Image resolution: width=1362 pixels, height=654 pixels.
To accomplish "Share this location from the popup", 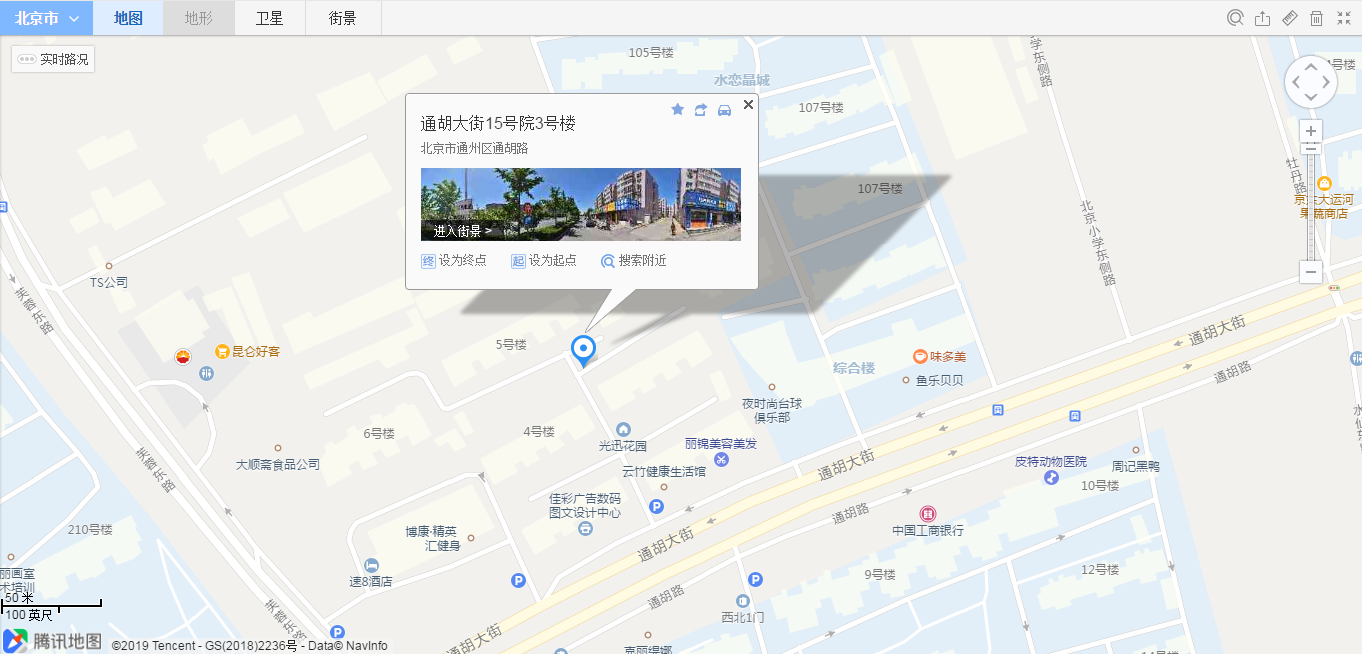I will click(701, 110).
